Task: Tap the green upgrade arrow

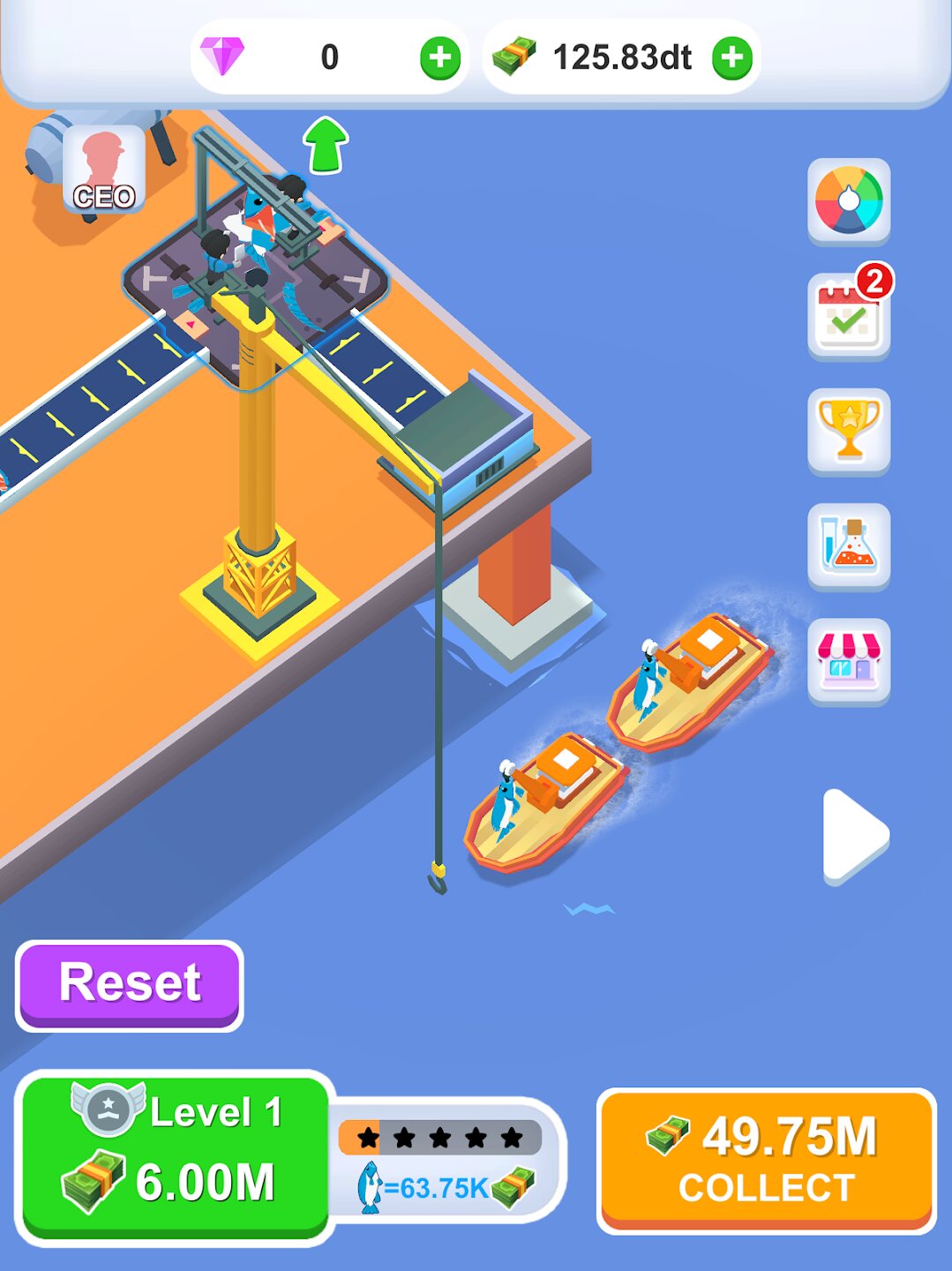Action: (326, 145)
